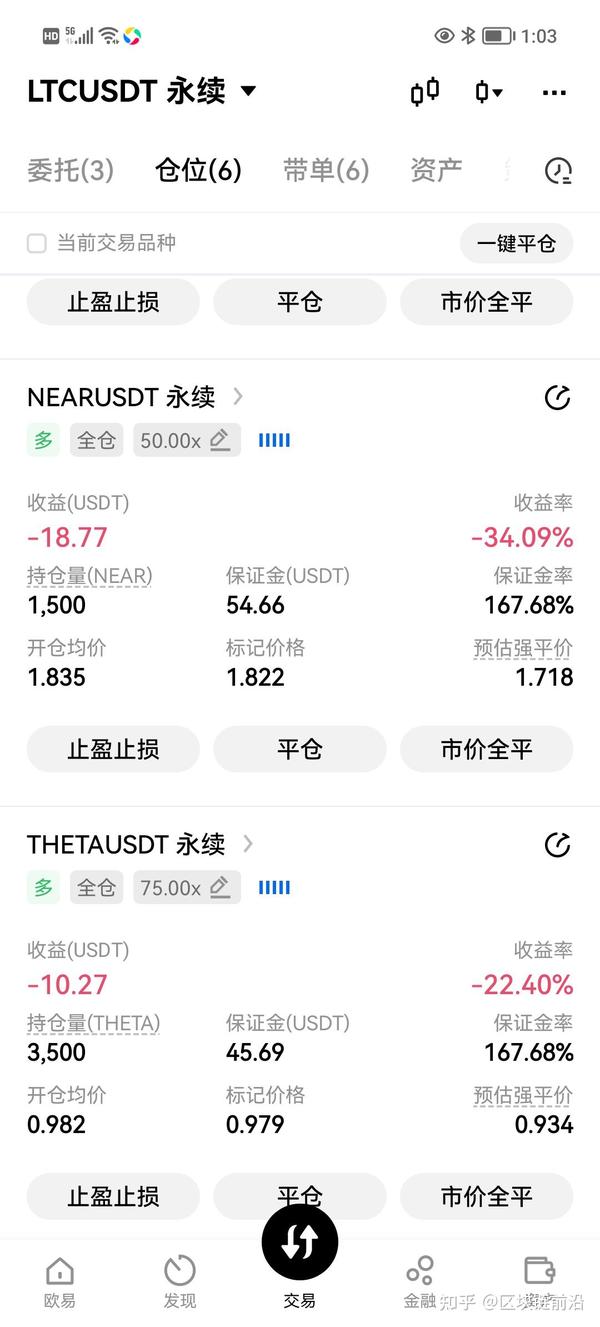Viewport: 600px width, 1327px height.
Task: Switch to the 资产 tab
Action: (x=436, y=170)
